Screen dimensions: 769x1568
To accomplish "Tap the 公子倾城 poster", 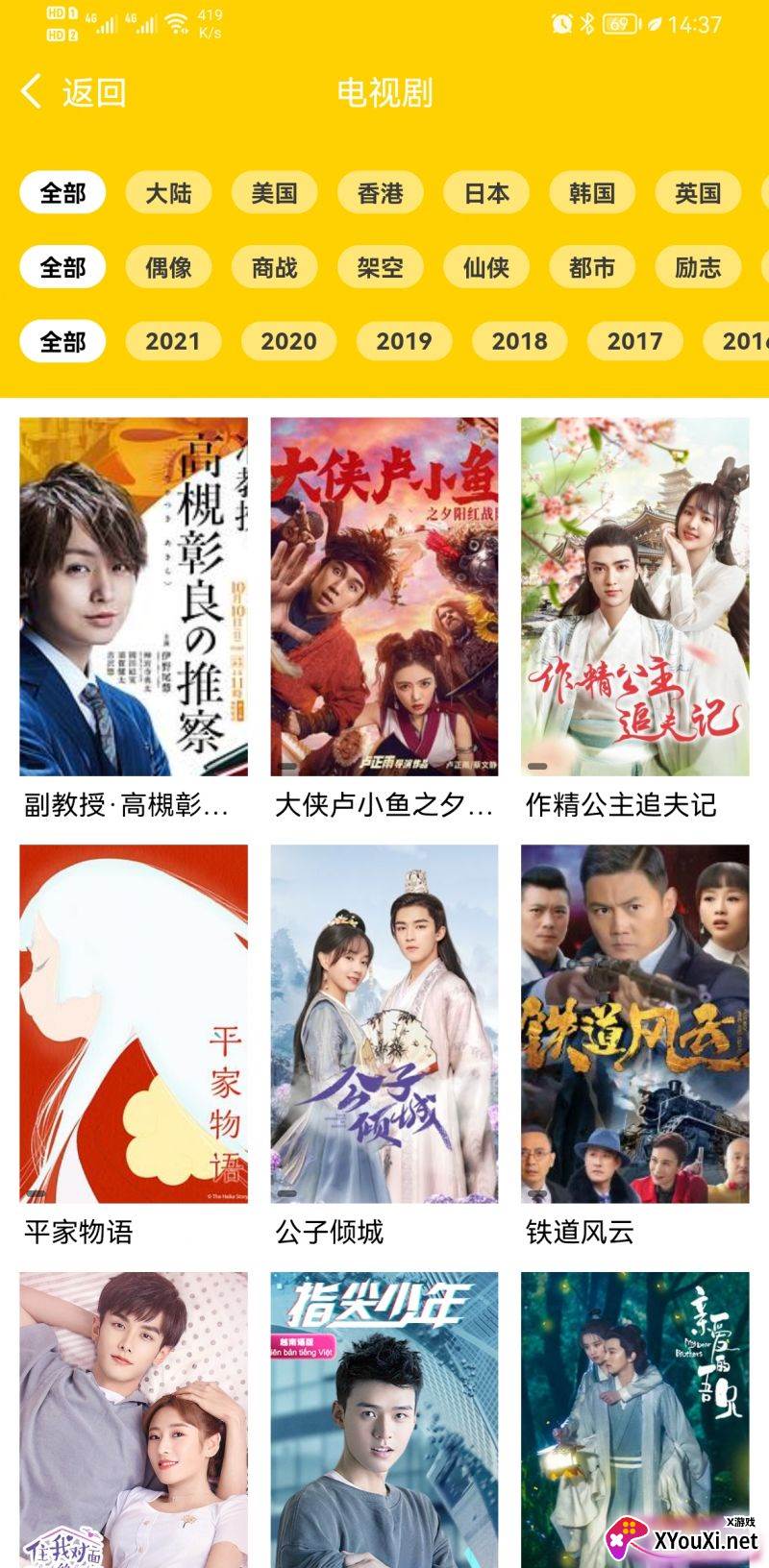I will click(x=384, y=1024).
